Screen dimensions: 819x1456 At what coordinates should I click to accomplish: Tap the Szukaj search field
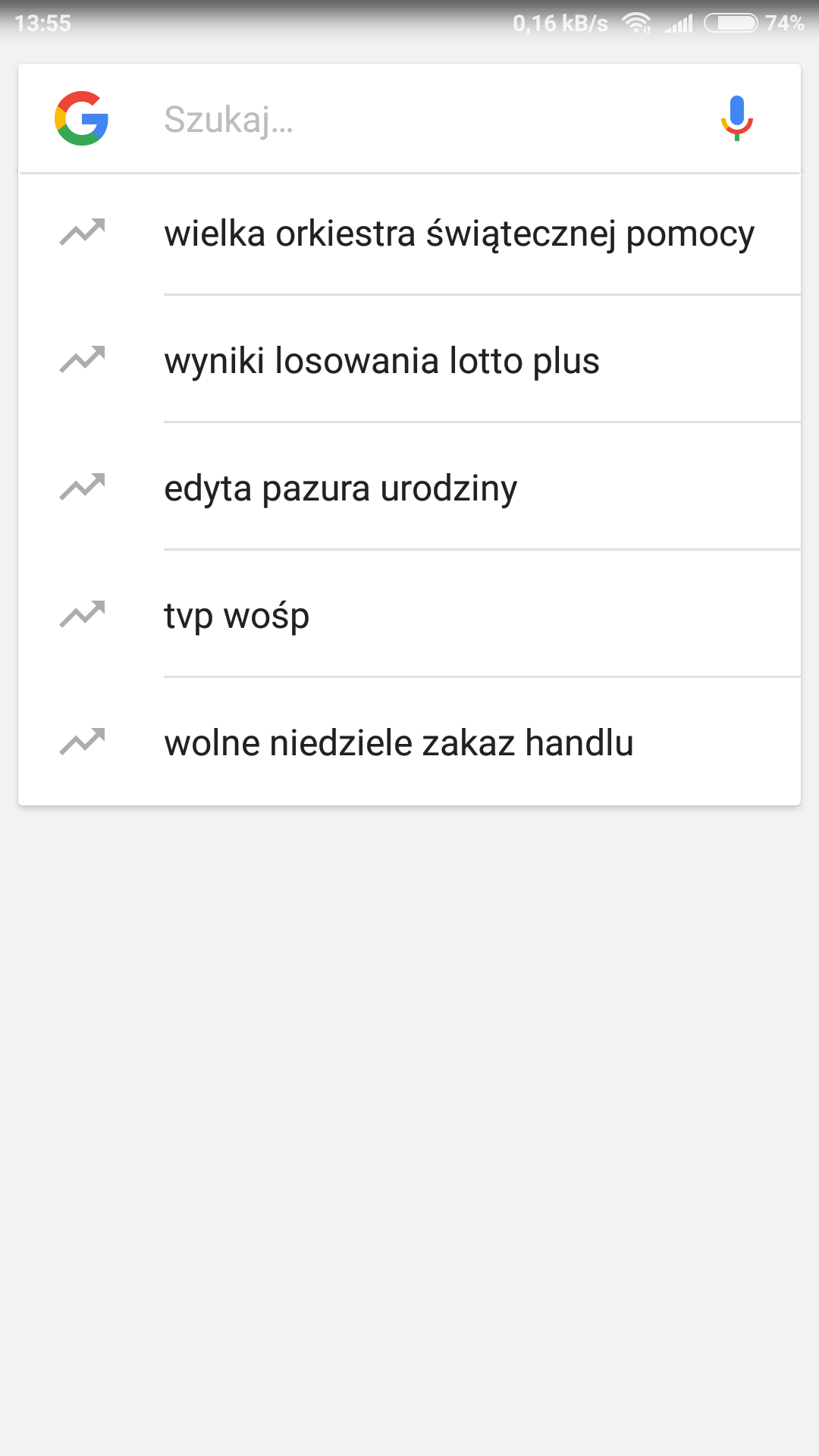[409, 119]
